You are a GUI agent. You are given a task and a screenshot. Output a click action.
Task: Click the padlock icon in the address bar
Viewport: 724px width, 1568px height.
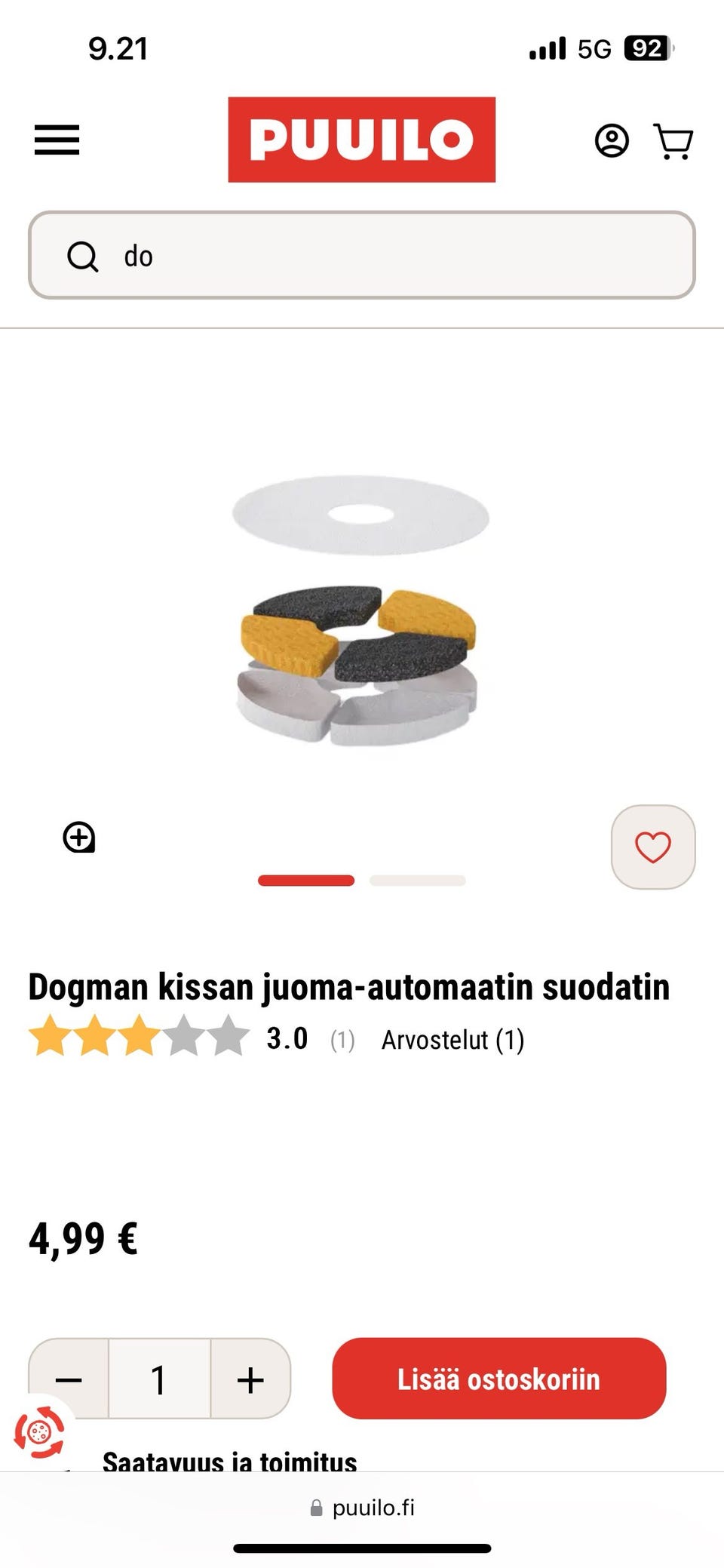pos(316,1508)
